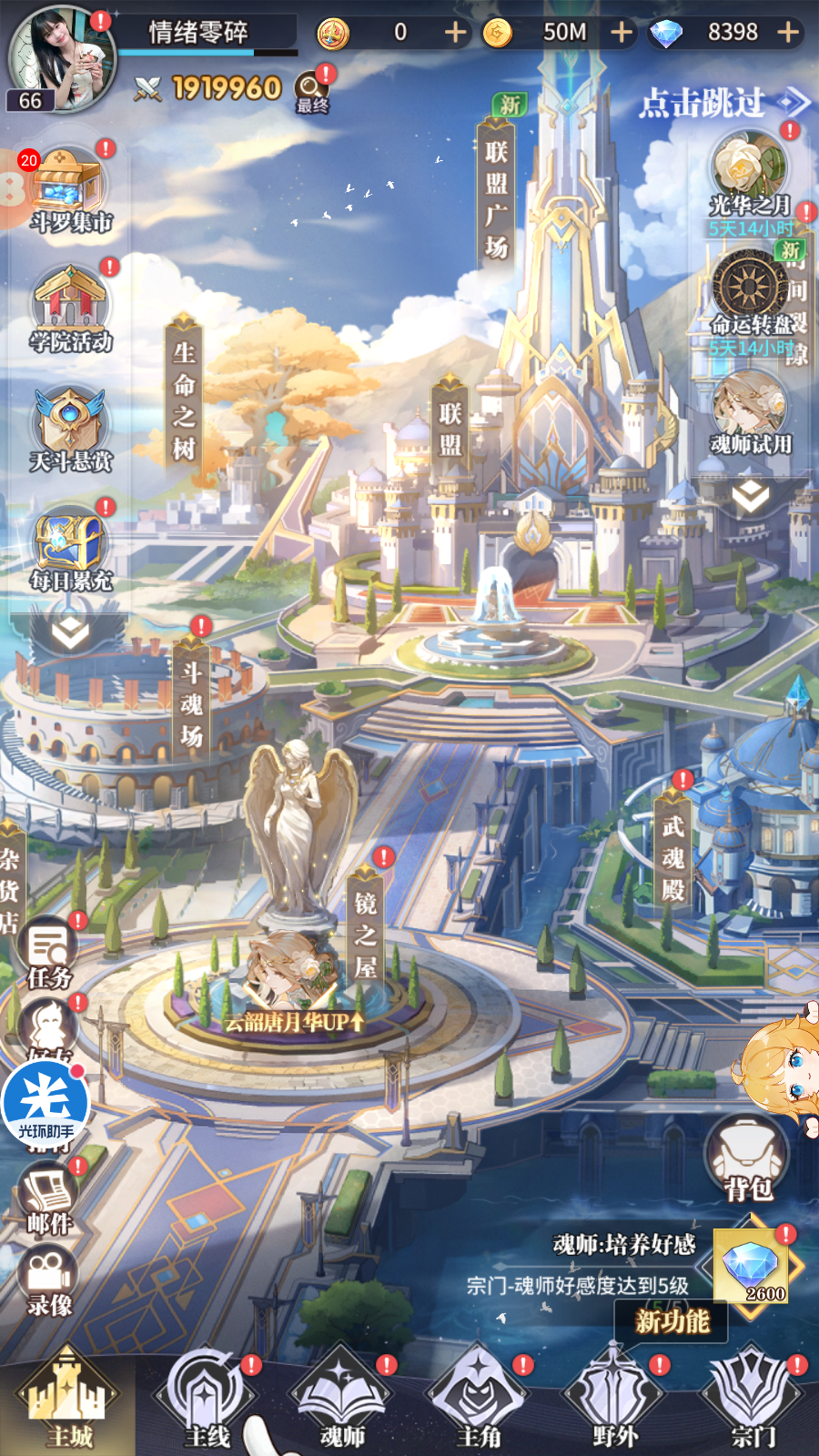Screen dimensions: 819x1456
Task: Go to the 主线 tab
Action: 207,1401
